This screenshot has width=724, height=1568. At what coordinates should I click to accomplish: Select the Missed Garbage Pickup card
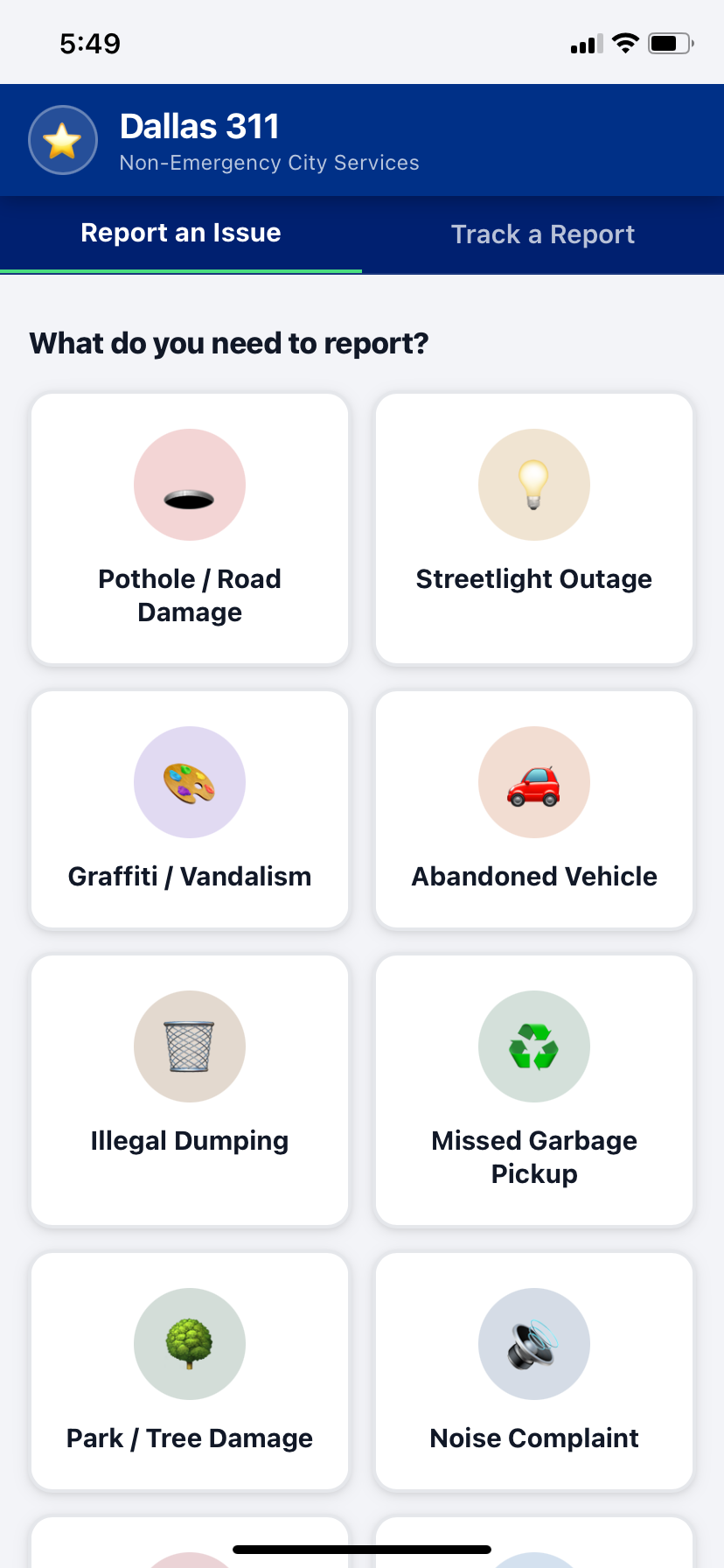pyautogui.click(x=533, y=1090)
